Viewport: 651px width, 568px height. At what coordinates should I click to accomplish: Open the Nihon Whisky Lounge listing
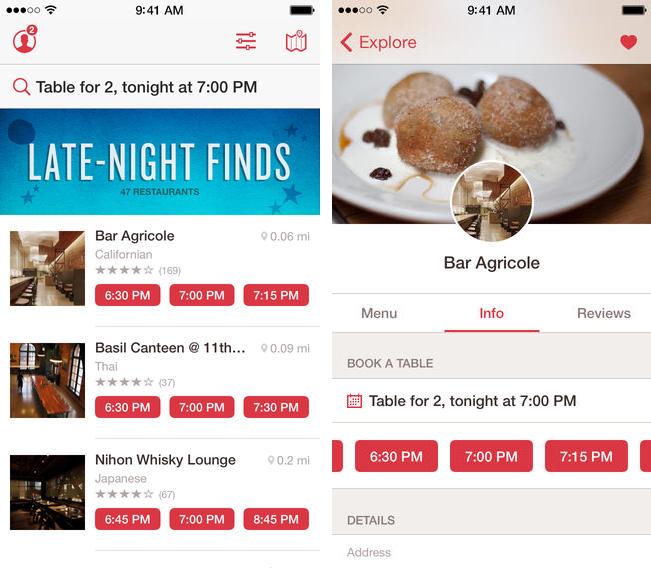165,460
